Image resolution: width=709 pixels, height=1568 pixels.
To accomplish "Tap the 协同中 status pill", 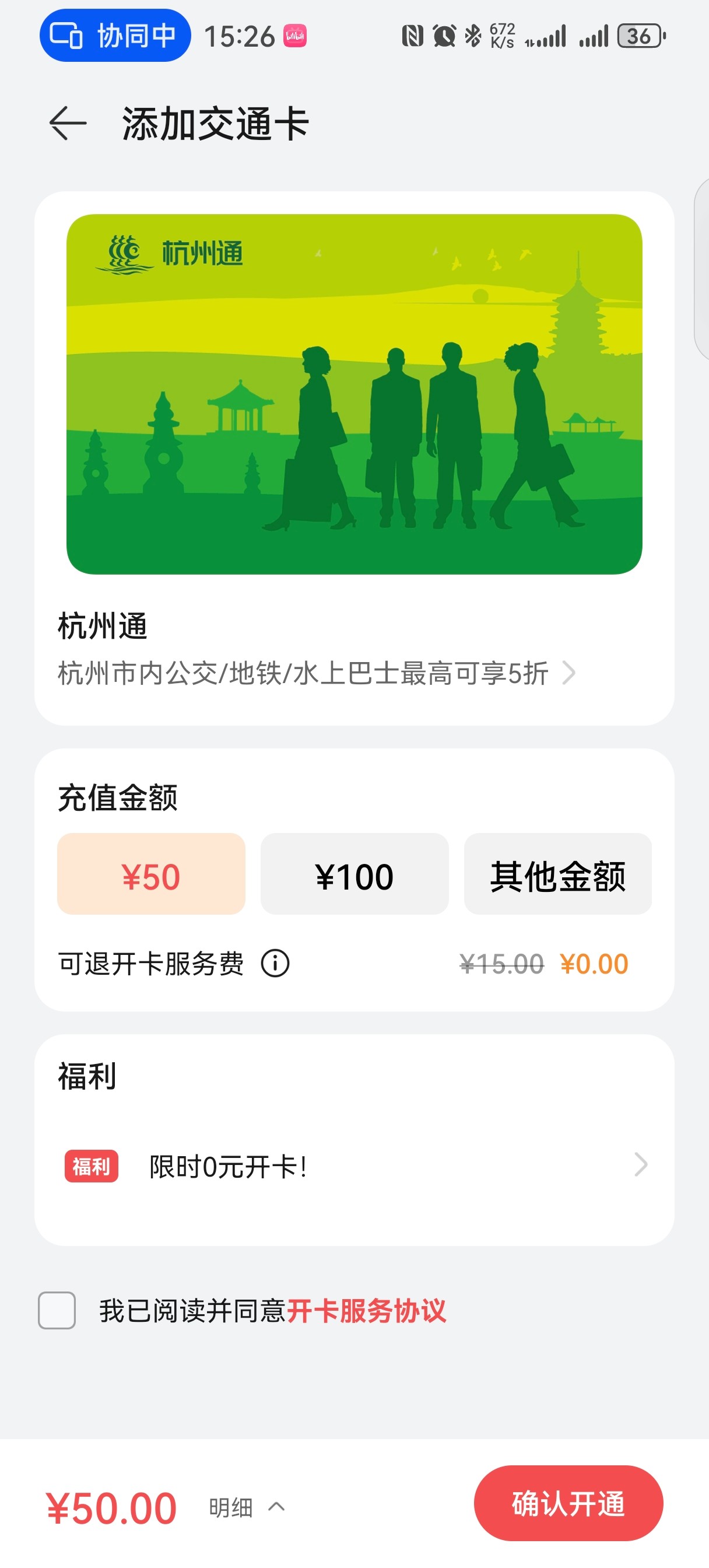I will (x=115, y=36).
